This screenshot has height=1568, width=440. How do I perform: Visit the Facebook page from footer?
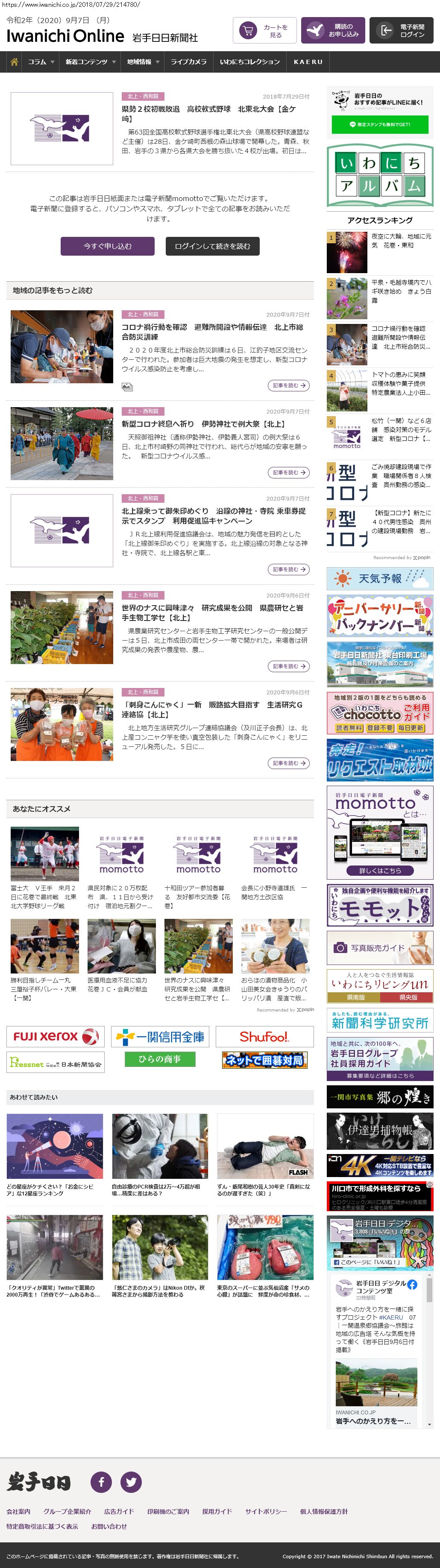[101, 1482]
